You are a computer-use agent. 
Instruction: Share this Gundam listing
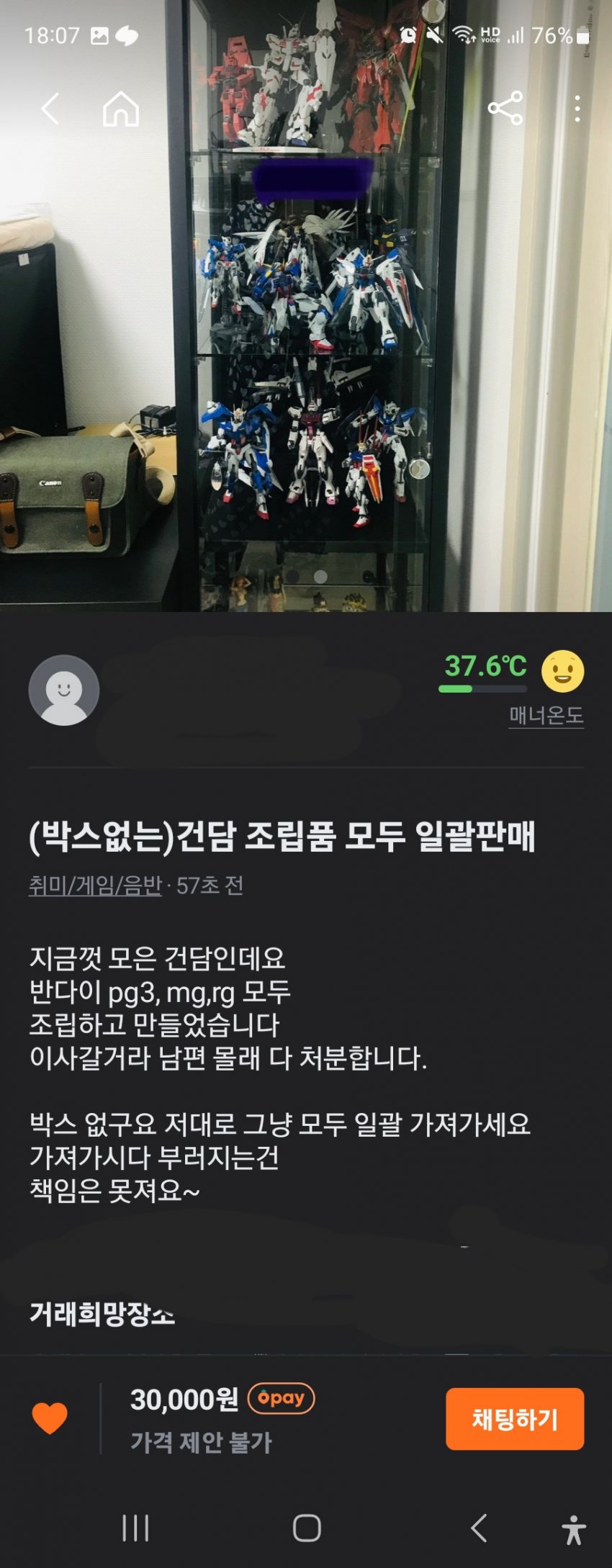(x=505, y=109)
